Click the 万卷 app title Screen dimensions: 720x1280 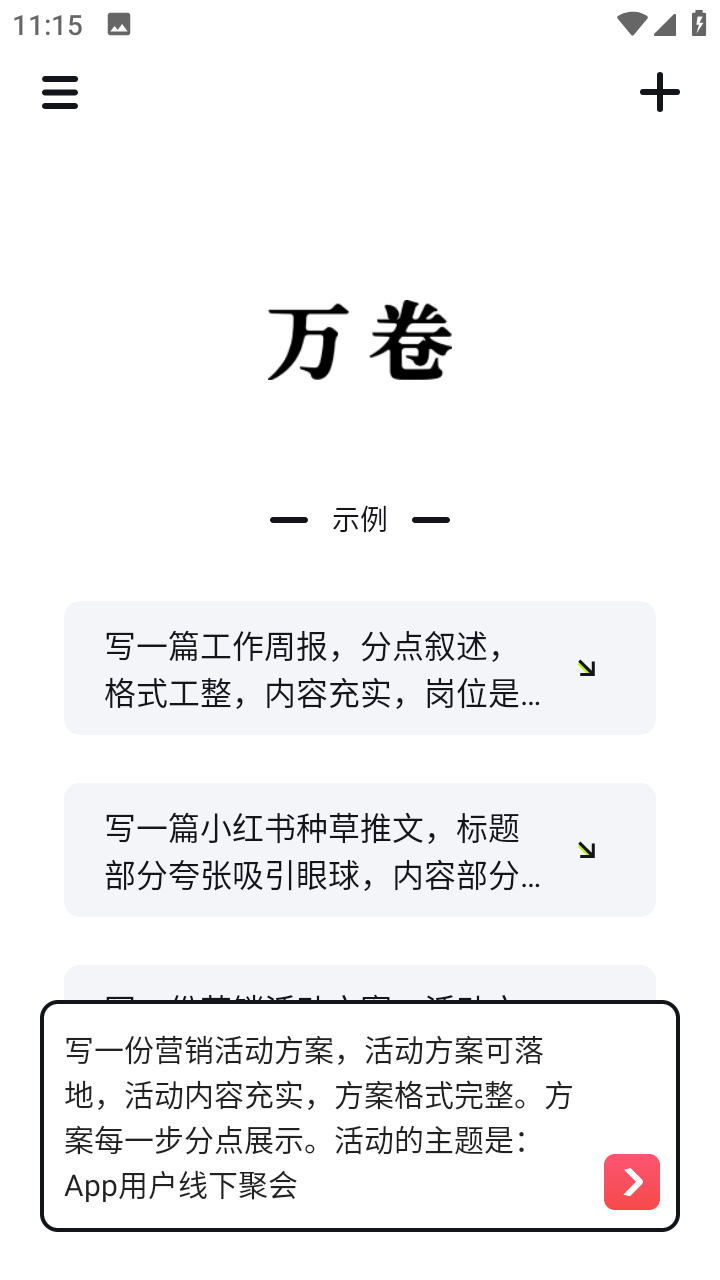coord(362,342)
